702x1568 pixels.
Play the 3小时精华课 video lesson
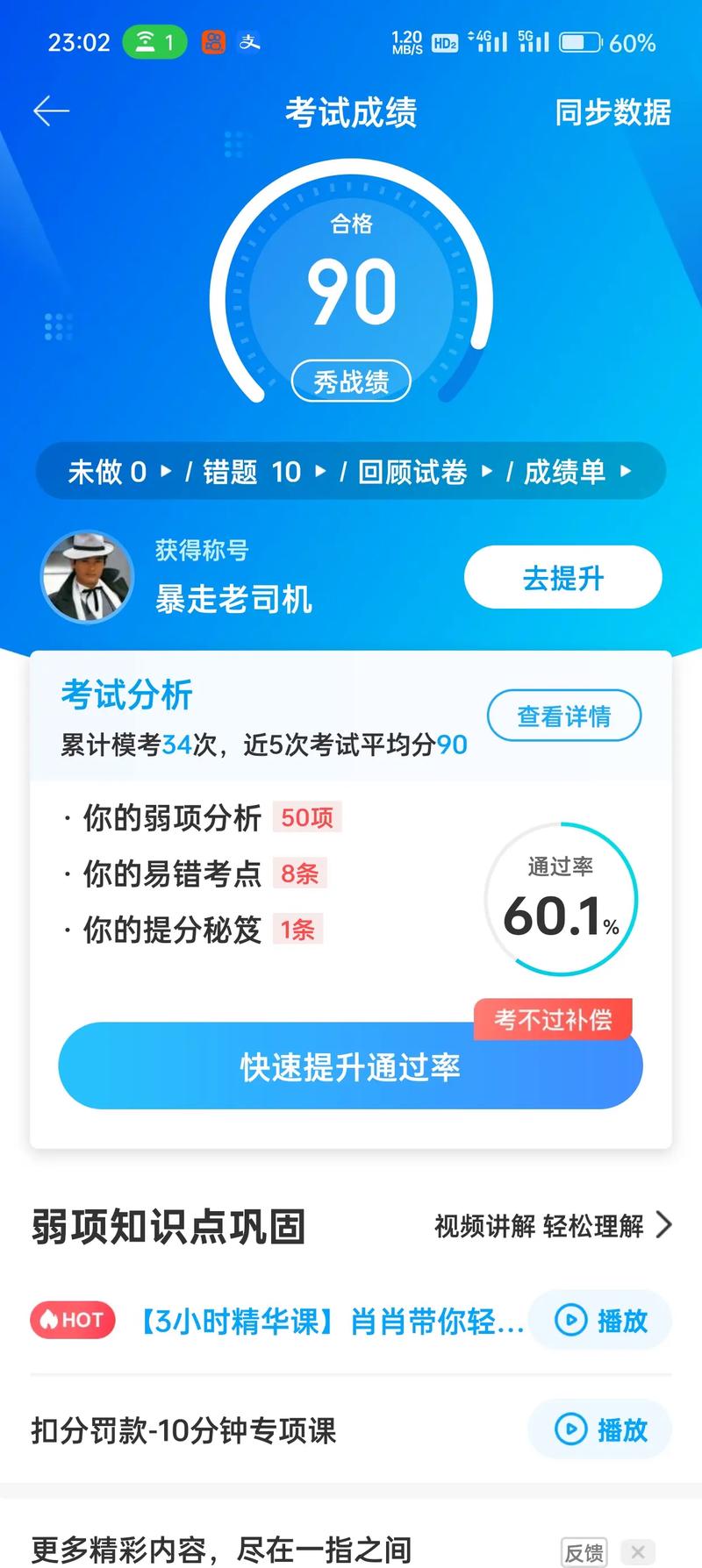click(x=600, y=1320)
